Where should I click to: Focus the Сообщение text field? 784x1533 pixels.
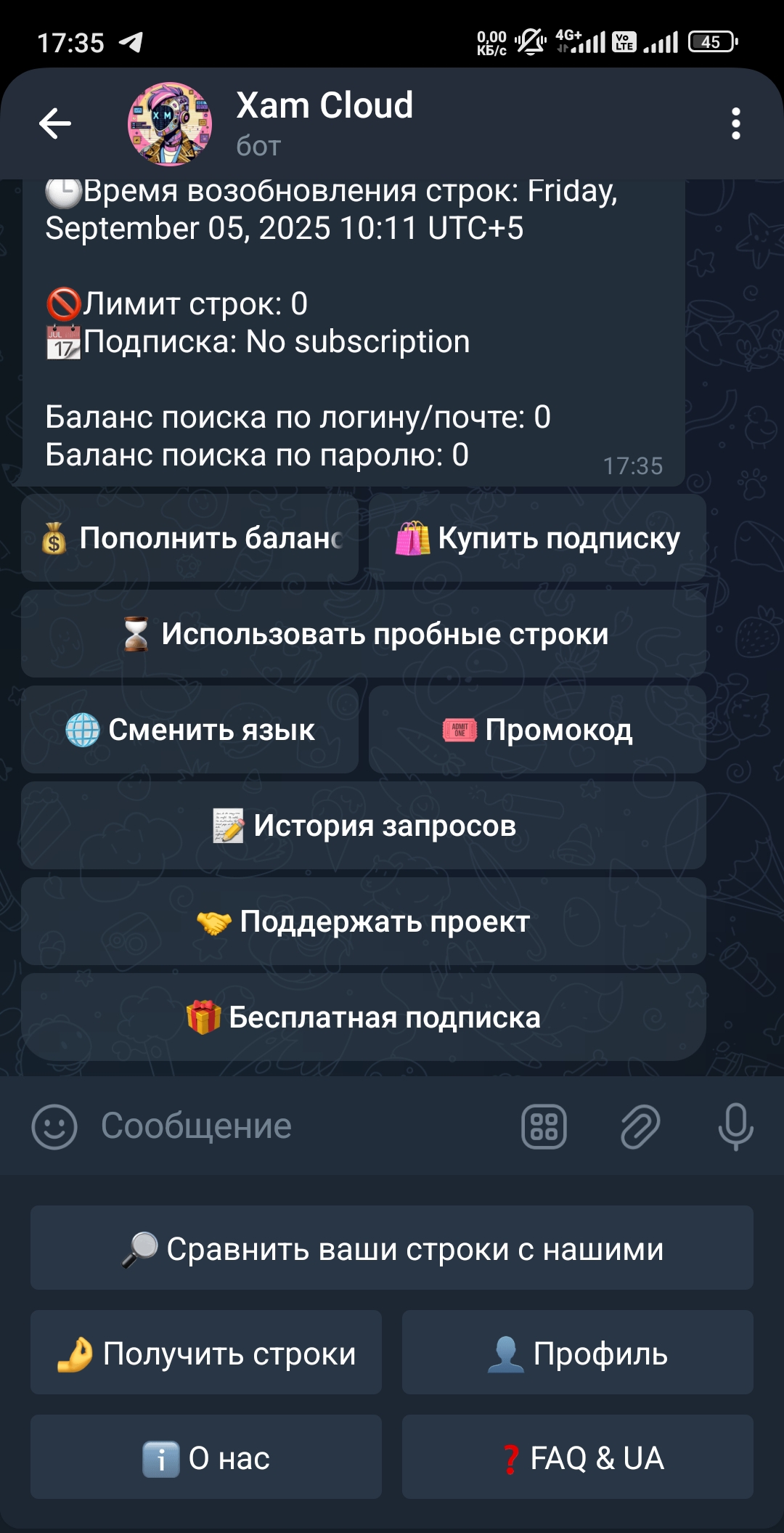[x=290, y=1126]
